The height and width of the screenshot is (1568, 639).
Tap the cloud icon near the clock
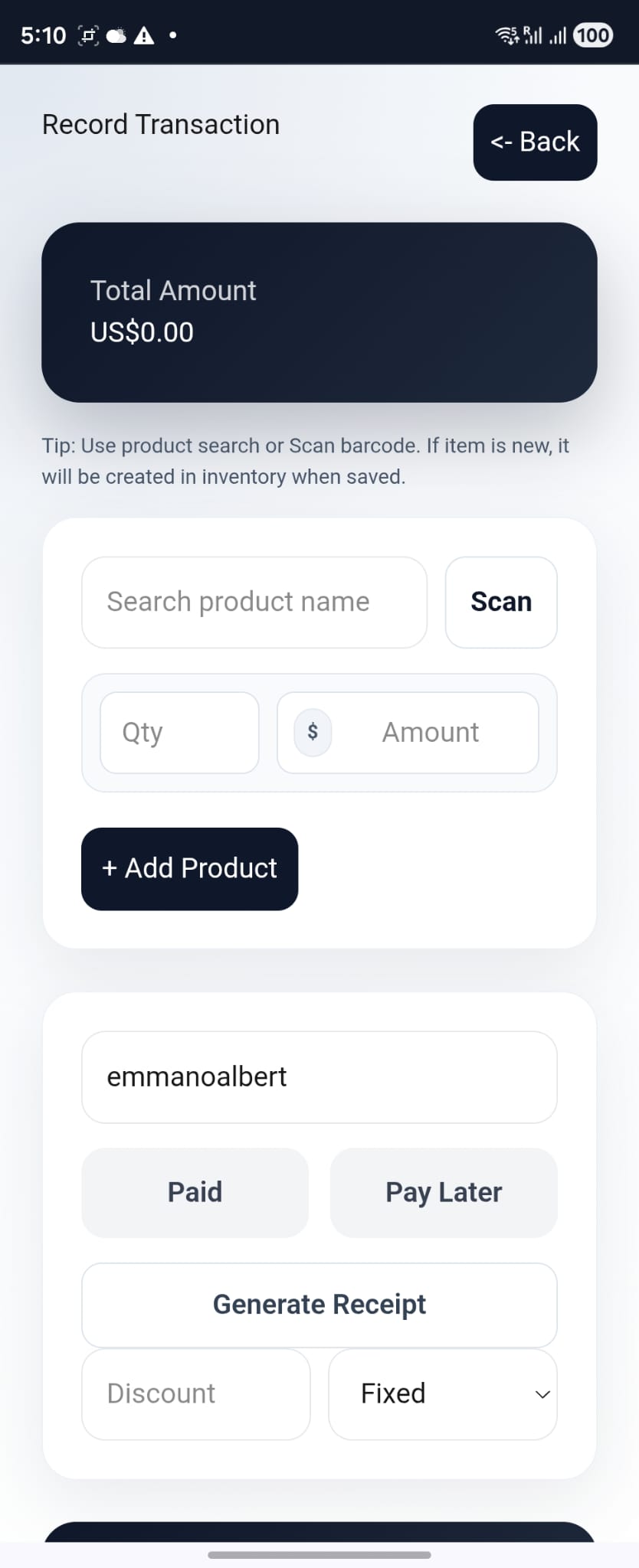click(116, 34)
